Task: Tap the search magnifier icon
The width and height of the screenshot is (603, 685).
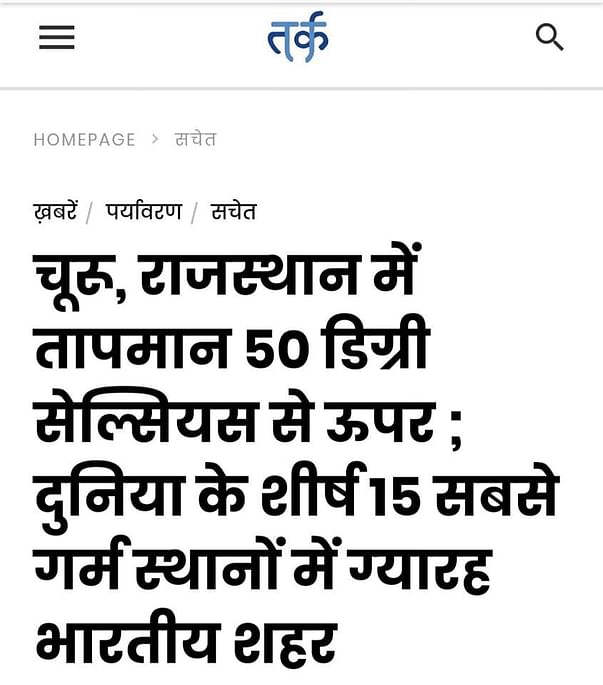Action: (x=549, y=38)
